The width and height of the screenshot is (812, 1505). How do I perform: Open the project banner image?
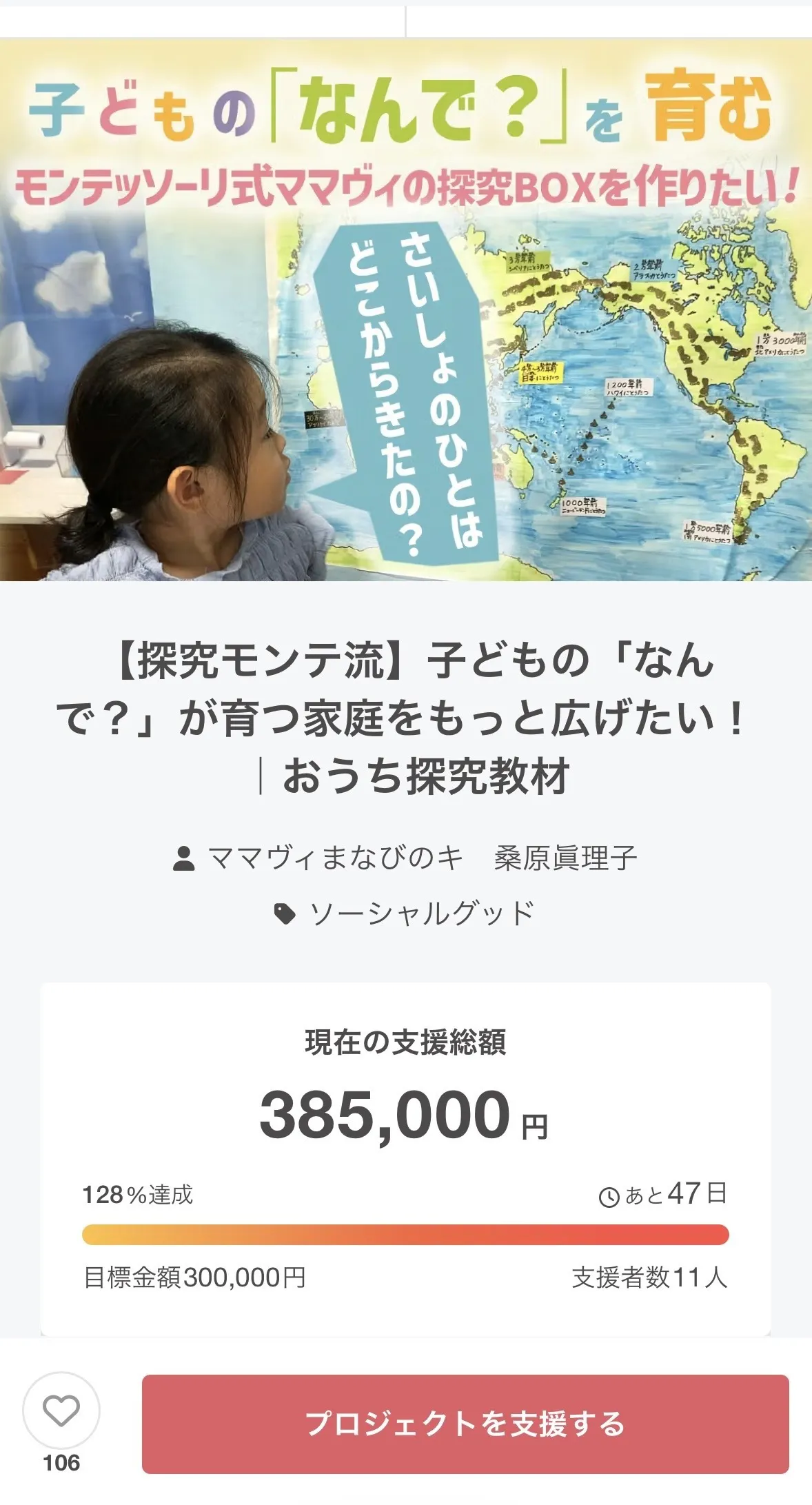[x=406, y=310]
